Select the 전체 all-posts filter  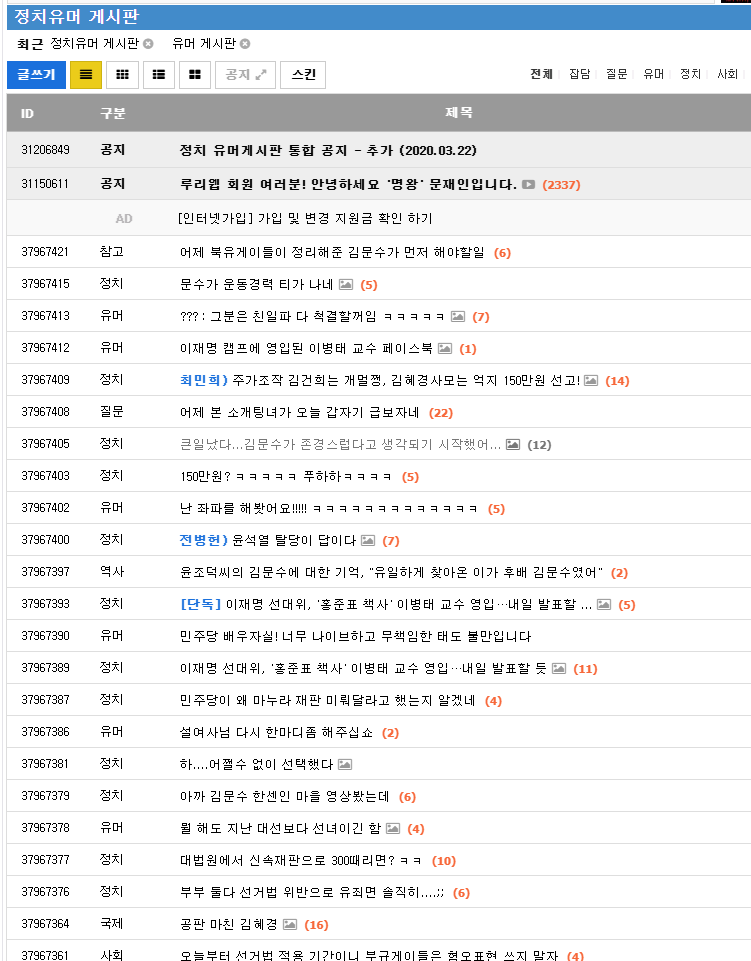541,74
